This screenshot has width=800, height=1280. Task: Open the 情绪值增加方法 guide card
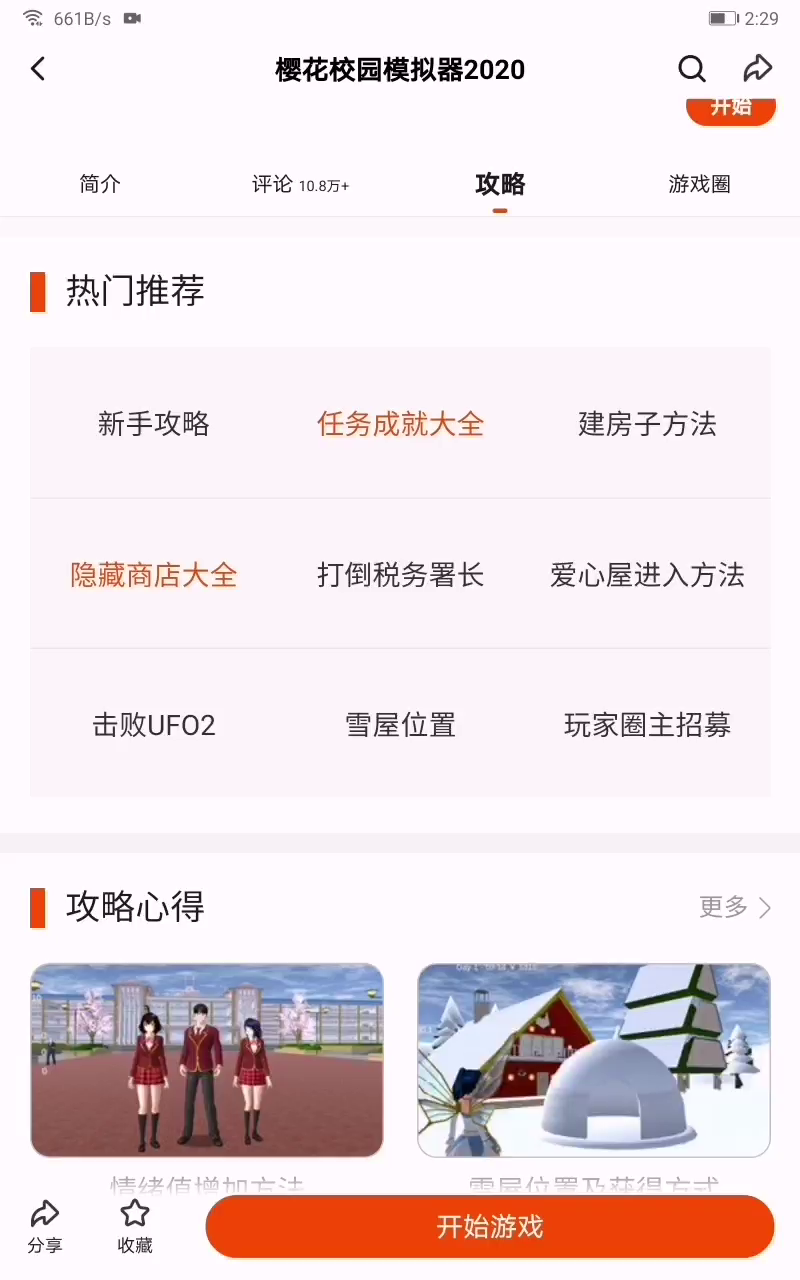tap(207, 1060)
